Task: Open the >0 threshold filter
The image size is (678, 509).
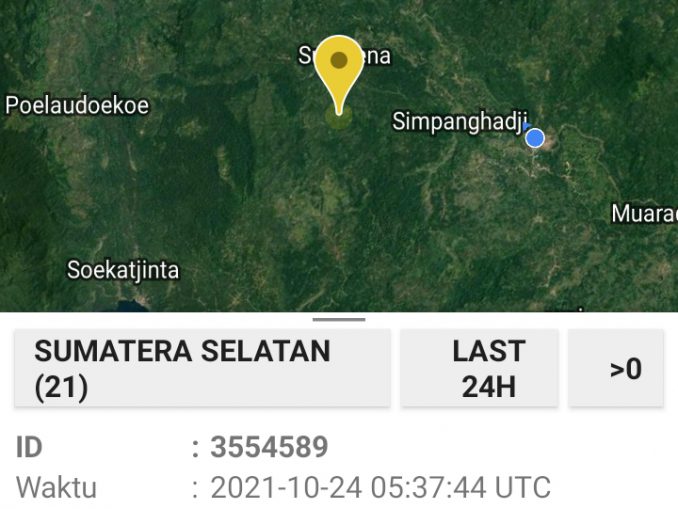Action: 616,368
